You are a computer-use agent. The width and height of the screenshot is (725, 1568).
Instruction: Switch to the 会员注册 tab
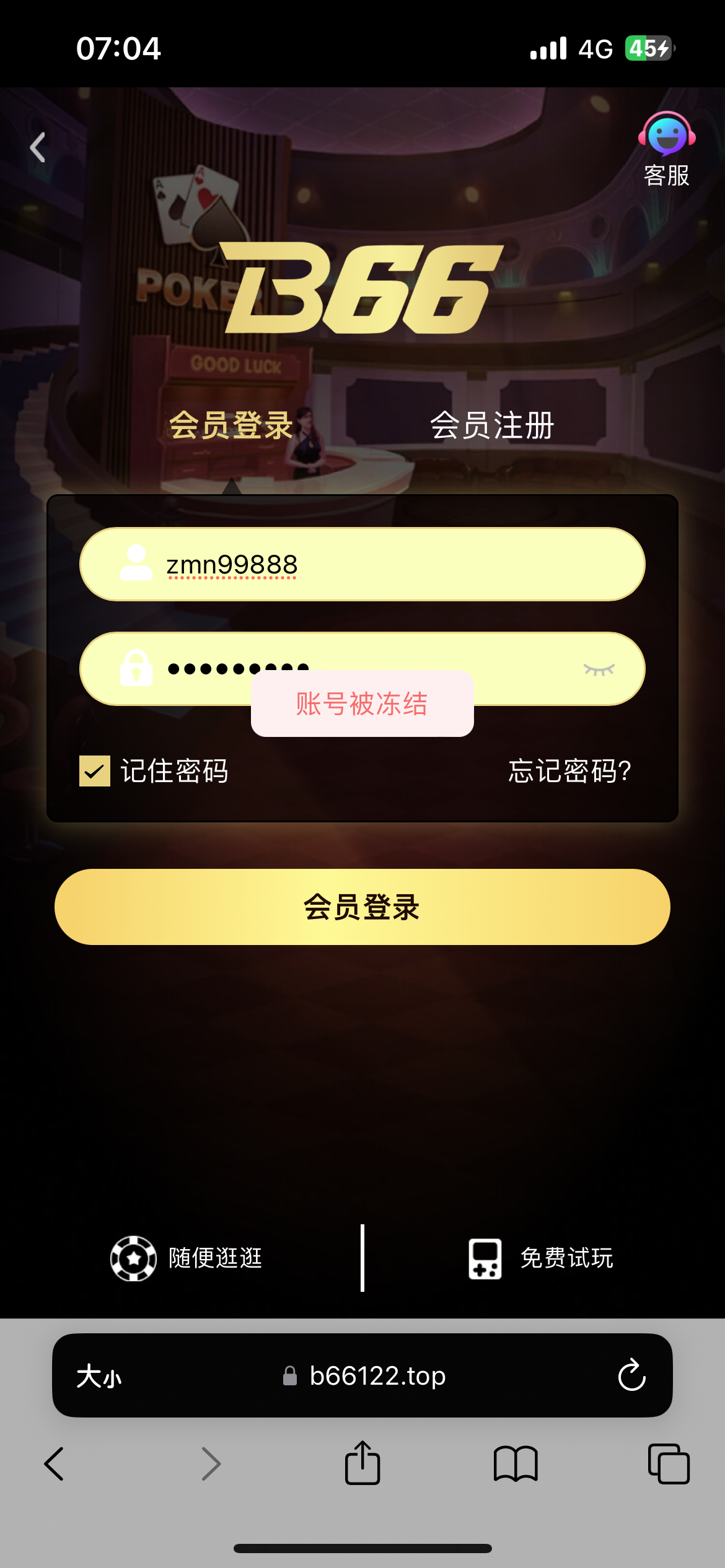coord(492,425)
